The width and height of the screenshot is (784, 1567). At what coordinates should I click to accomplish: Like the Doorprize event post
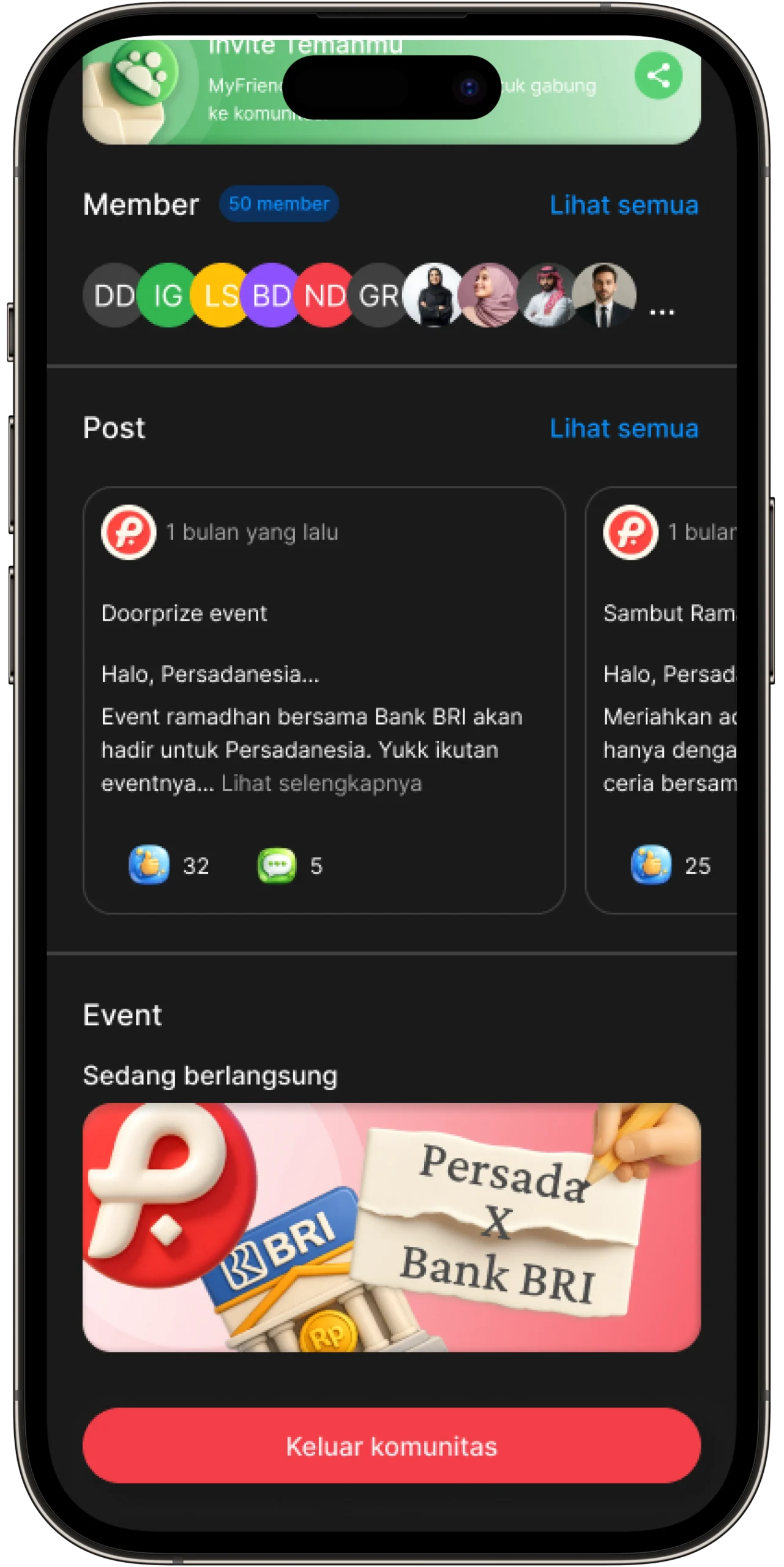tap(149, 865)
